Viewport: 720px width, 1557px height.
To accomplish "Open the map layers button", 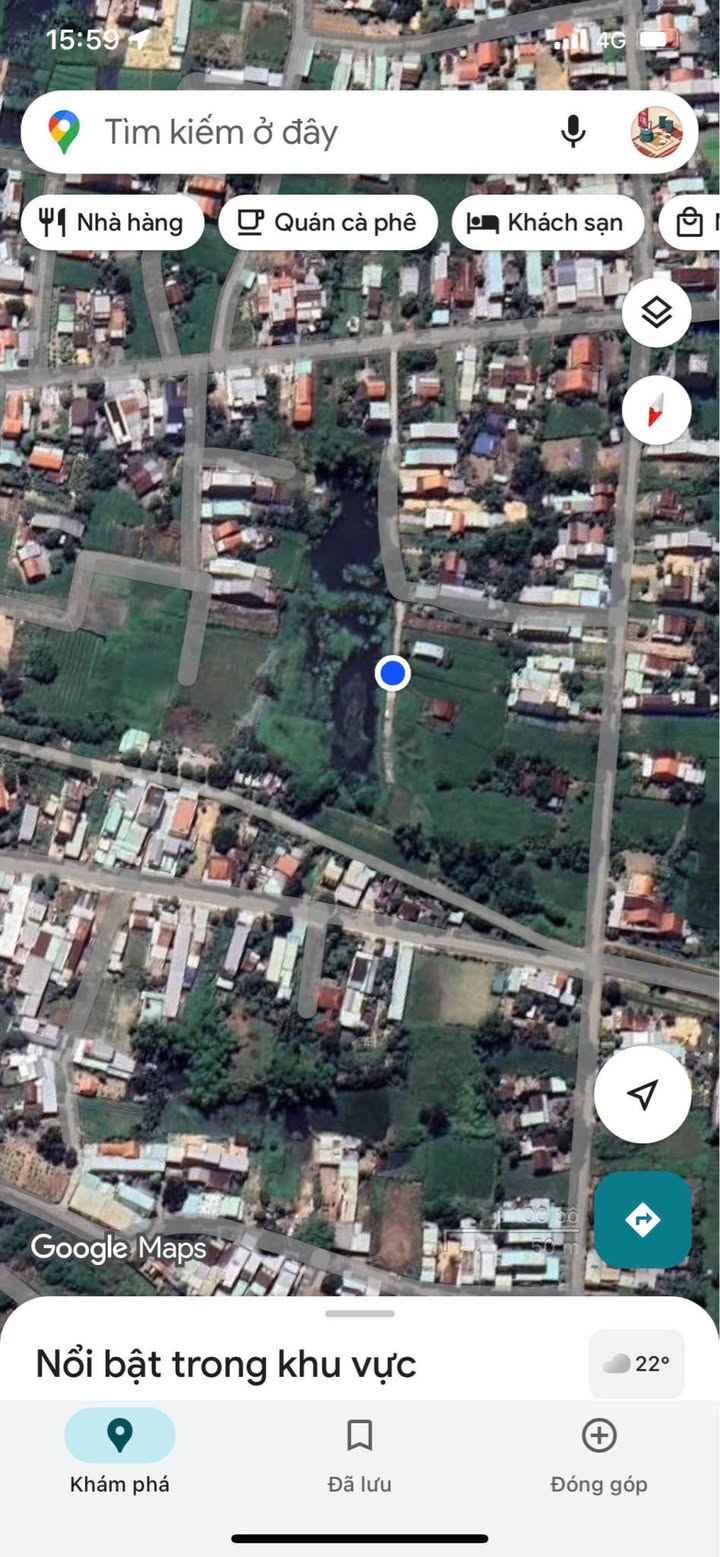I will (x=656, y=313).
